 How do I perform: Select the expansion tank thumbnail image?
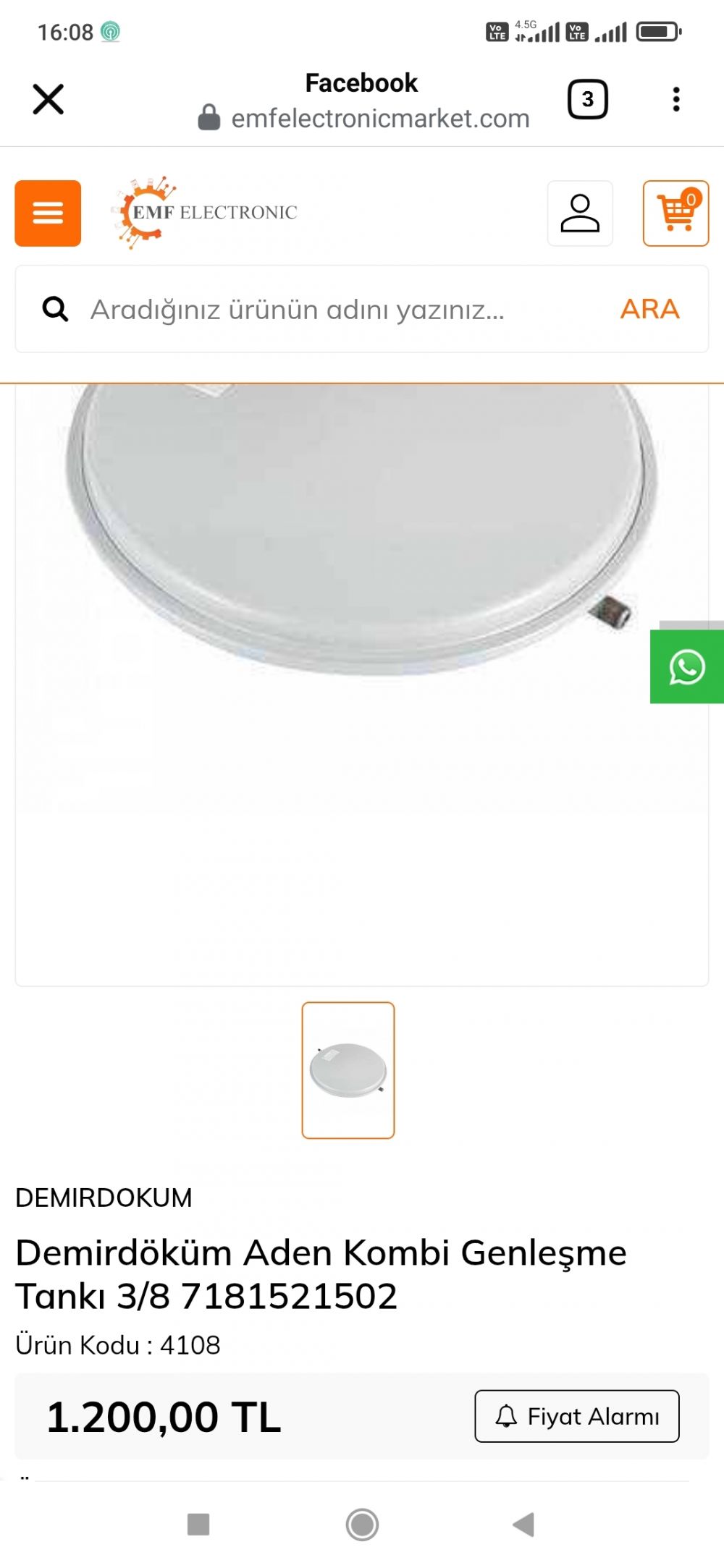pyautogui.click(x=348, y=1070)
